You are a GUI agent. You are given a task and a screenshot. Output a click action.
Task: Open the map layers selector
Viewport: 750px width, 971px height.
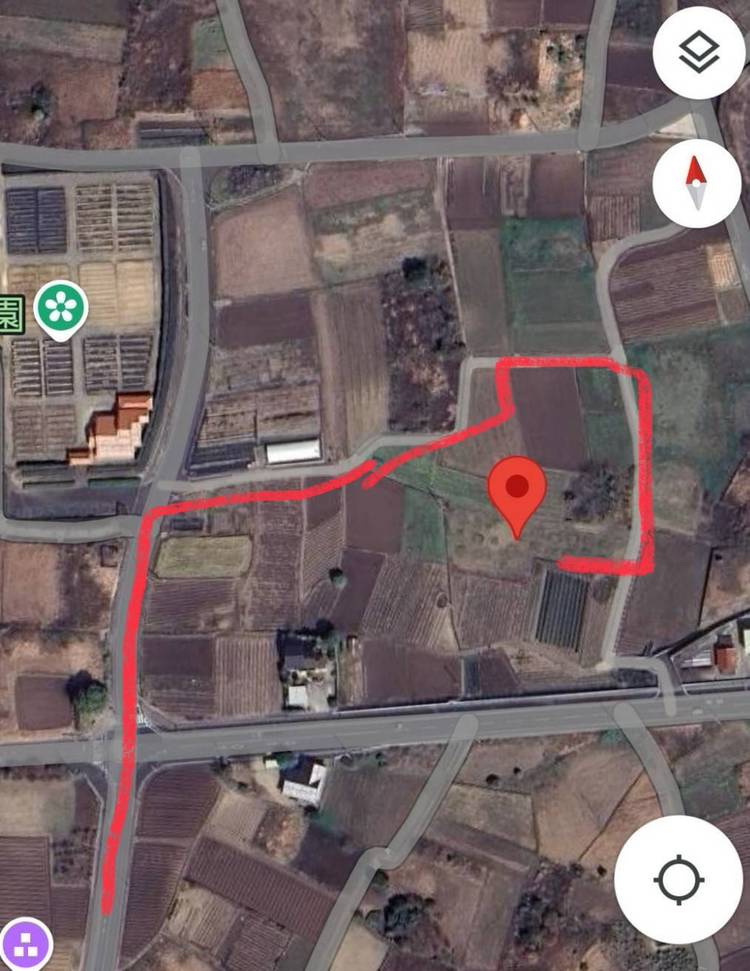(698, 54)
